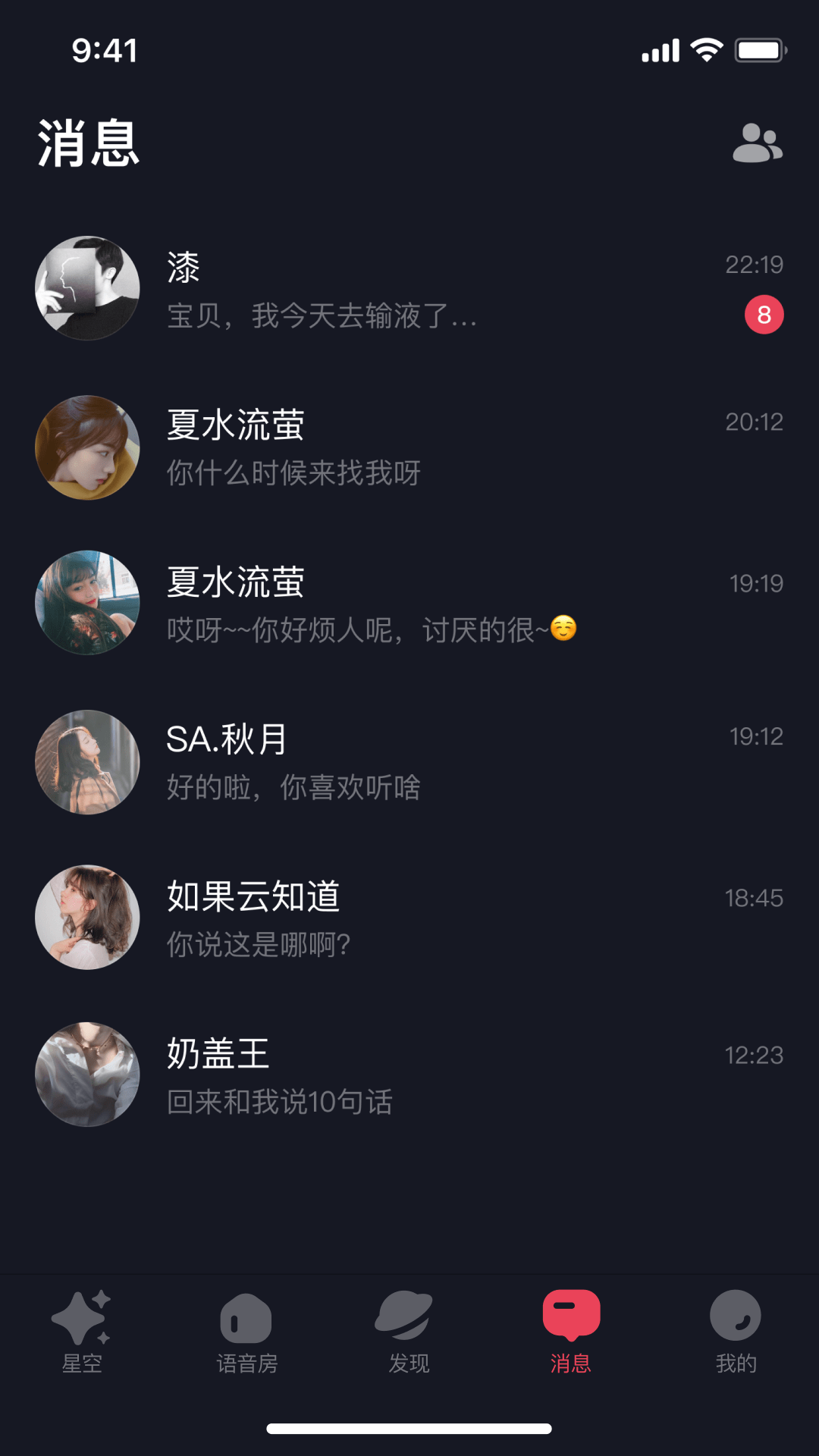The width and height of the screenshot is (819, 1456).
Task: Tap 漆's avatar thumbnail
Action: [x=87, y=288]
